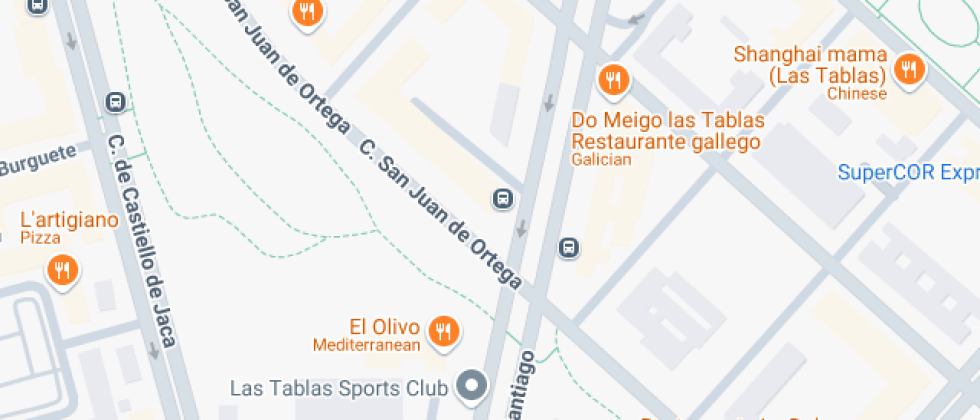Open the Shanghai mama Chinese restaurant pin

pos(908,68)
